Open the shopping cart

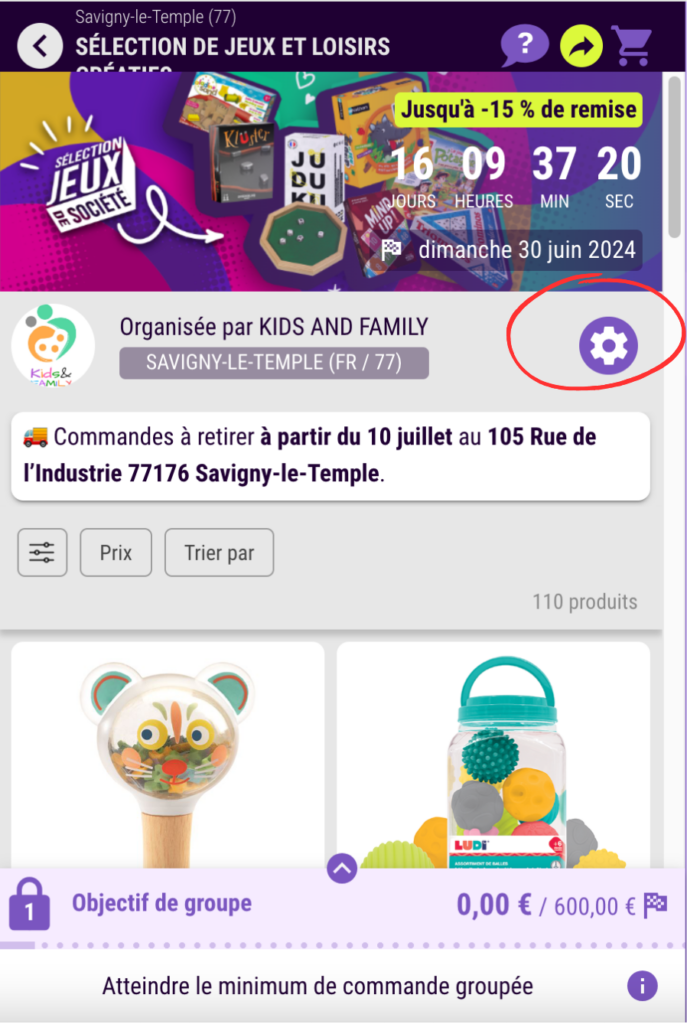click(632, 45)
